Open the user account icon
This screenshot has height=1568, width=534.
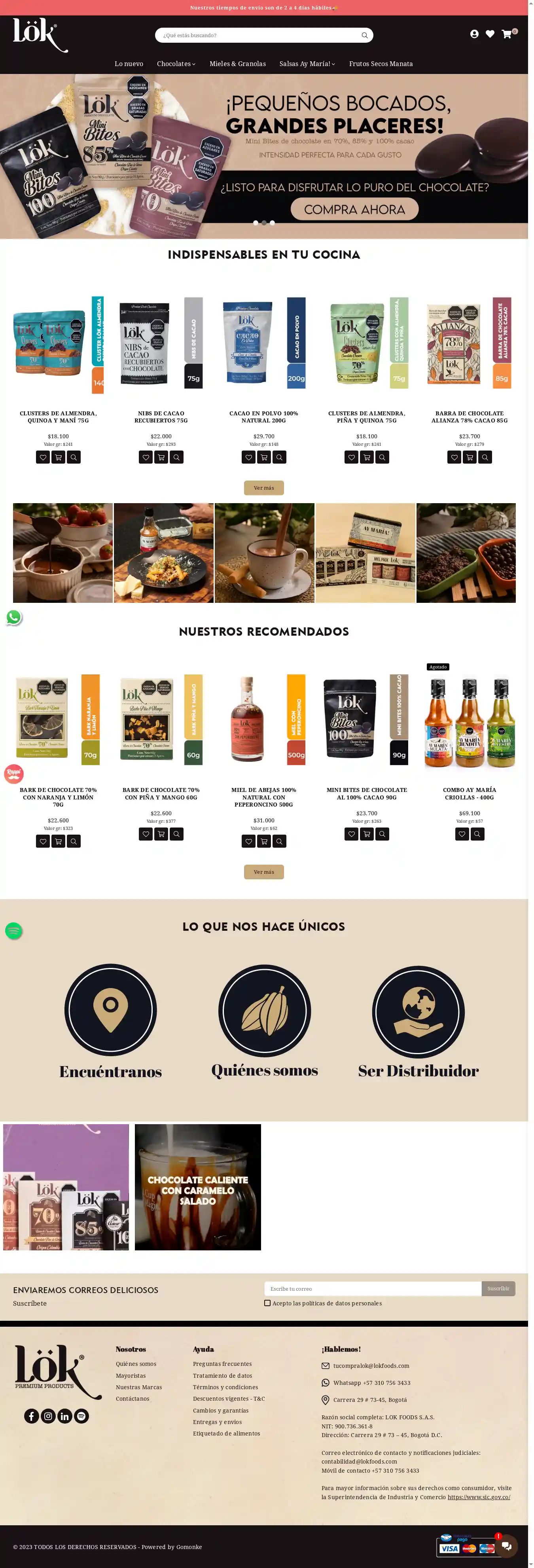474,34
